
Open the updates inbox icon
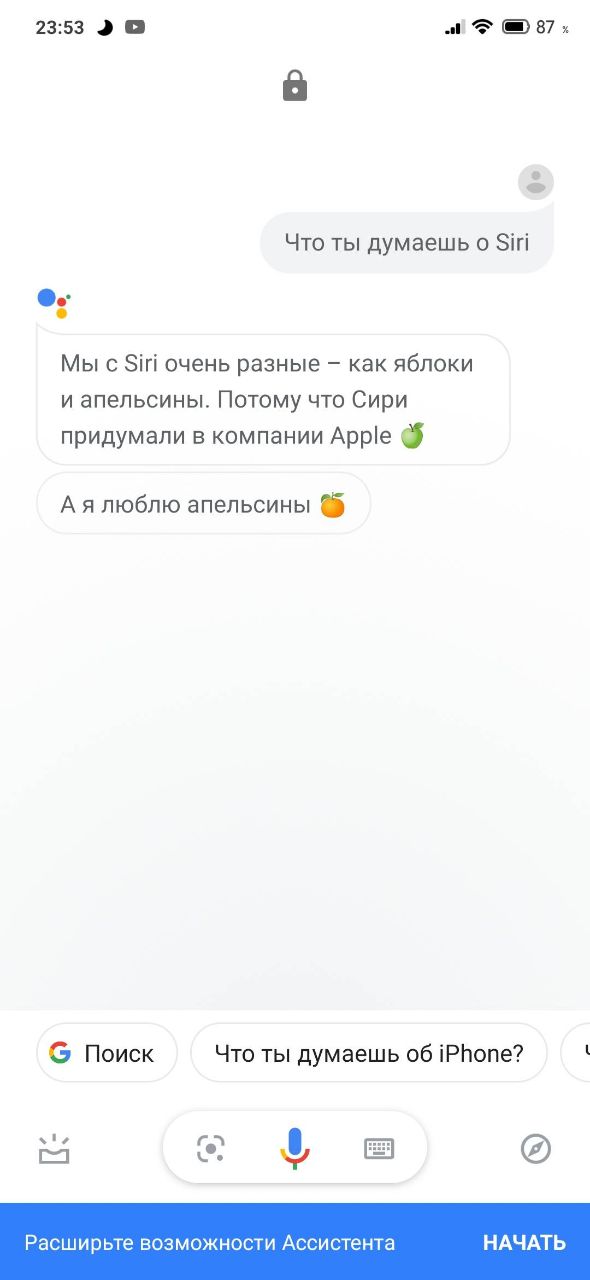point(54,1150)
